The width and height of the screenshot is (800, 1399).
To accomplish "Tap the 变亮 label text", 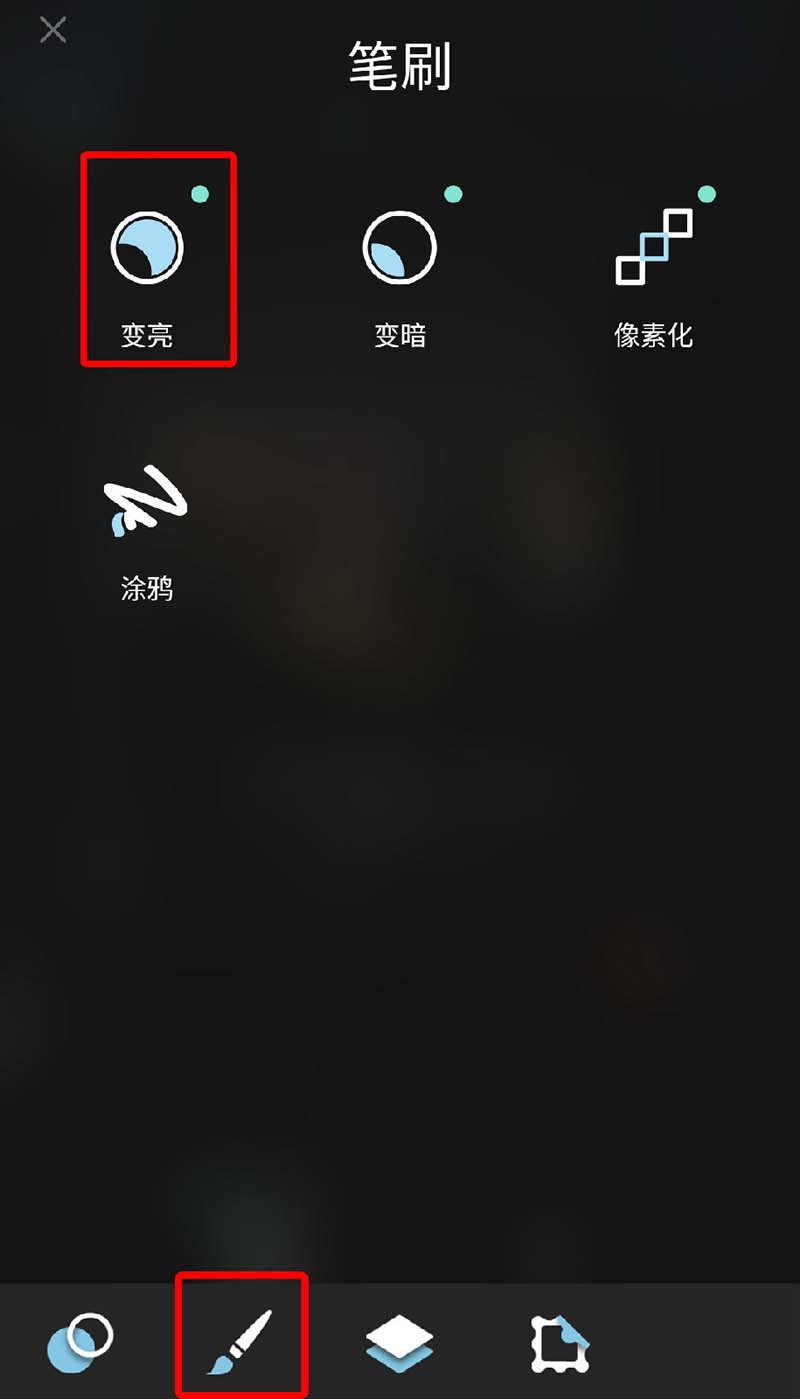I will (146, 338).
